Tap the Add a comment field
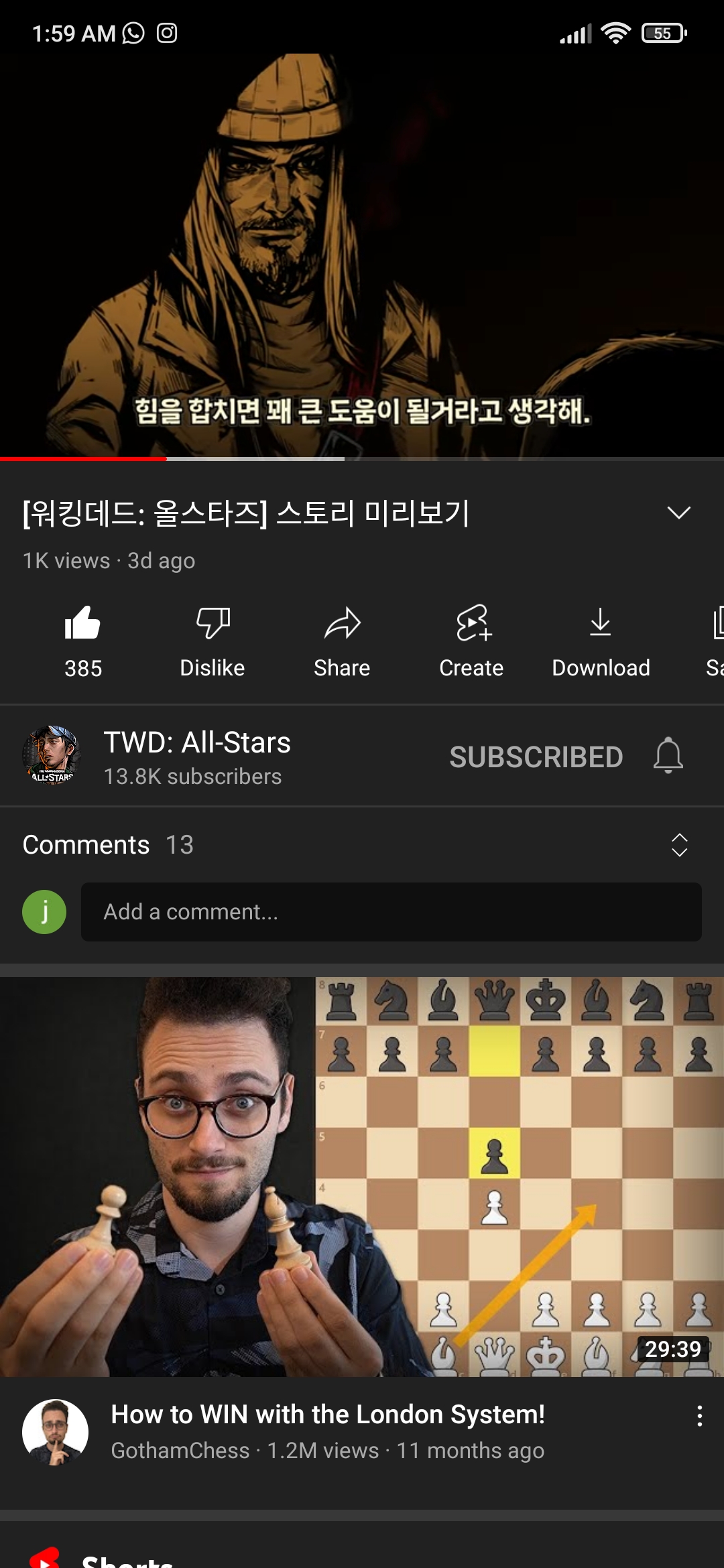Screen dimensions: 724x1568 [x=391, y=912]
